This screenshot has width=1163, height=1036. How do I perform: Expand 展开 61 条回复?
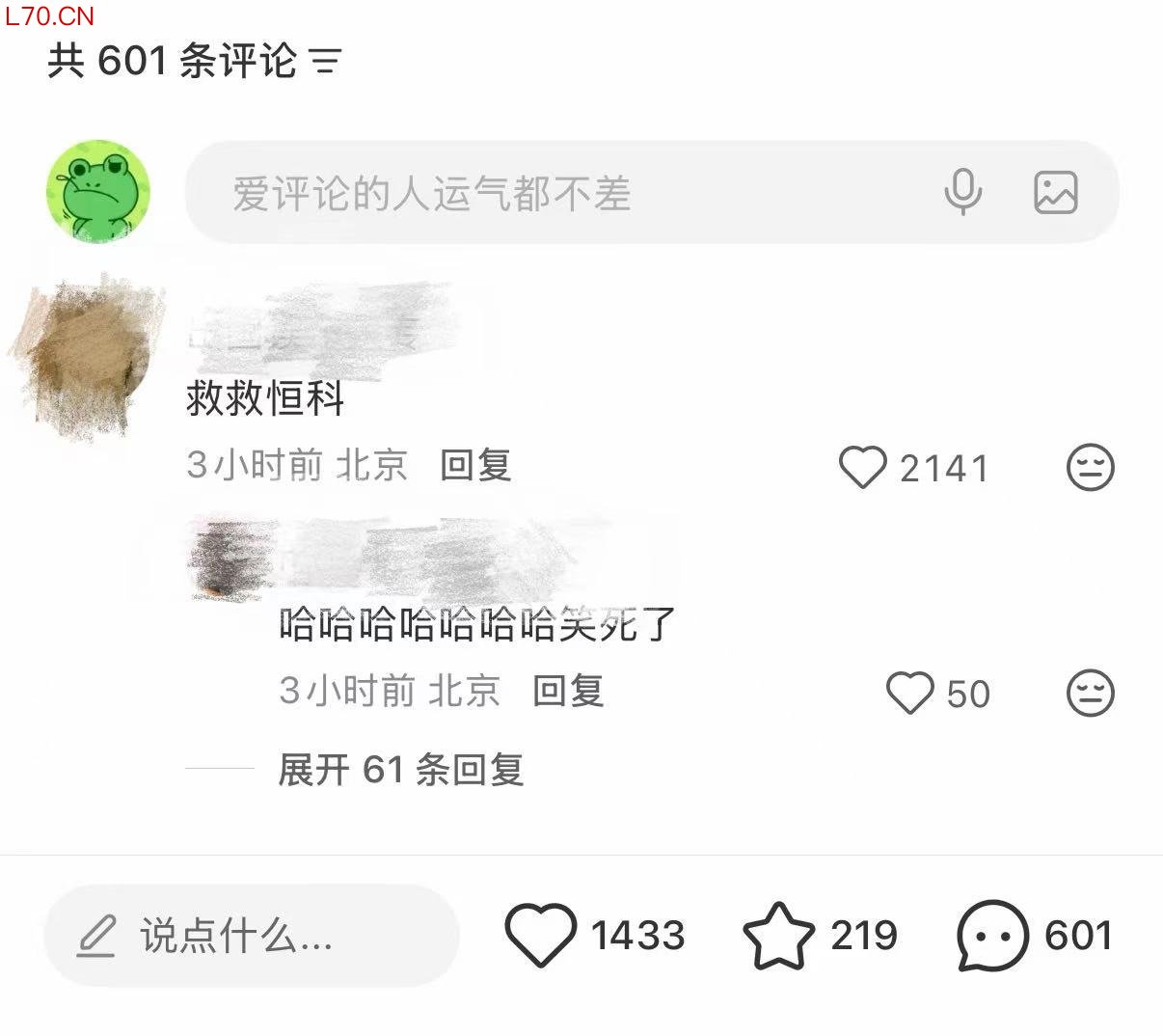[400, 770]
